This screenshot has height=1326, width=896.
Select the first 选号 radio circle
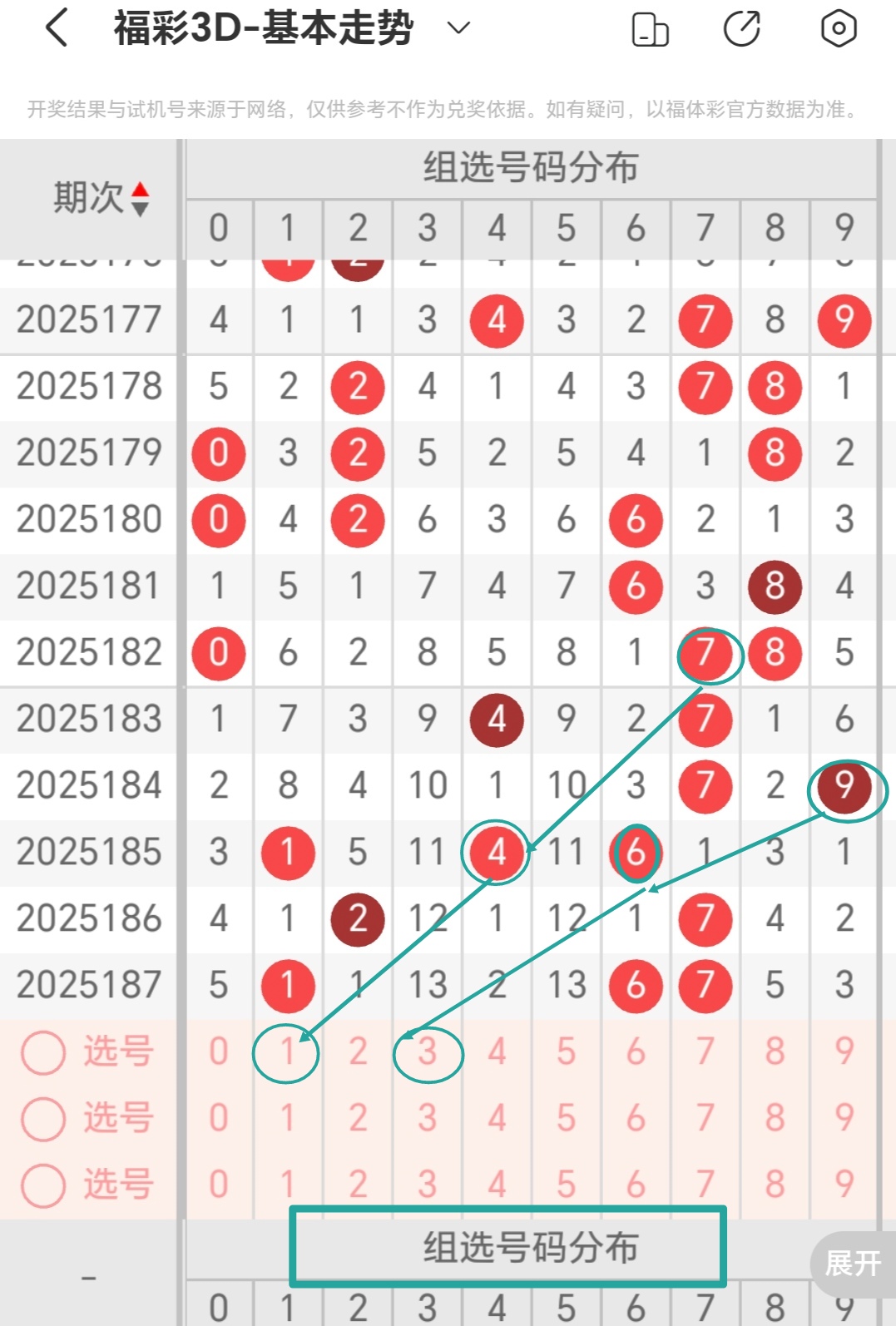coord(43,1051)
